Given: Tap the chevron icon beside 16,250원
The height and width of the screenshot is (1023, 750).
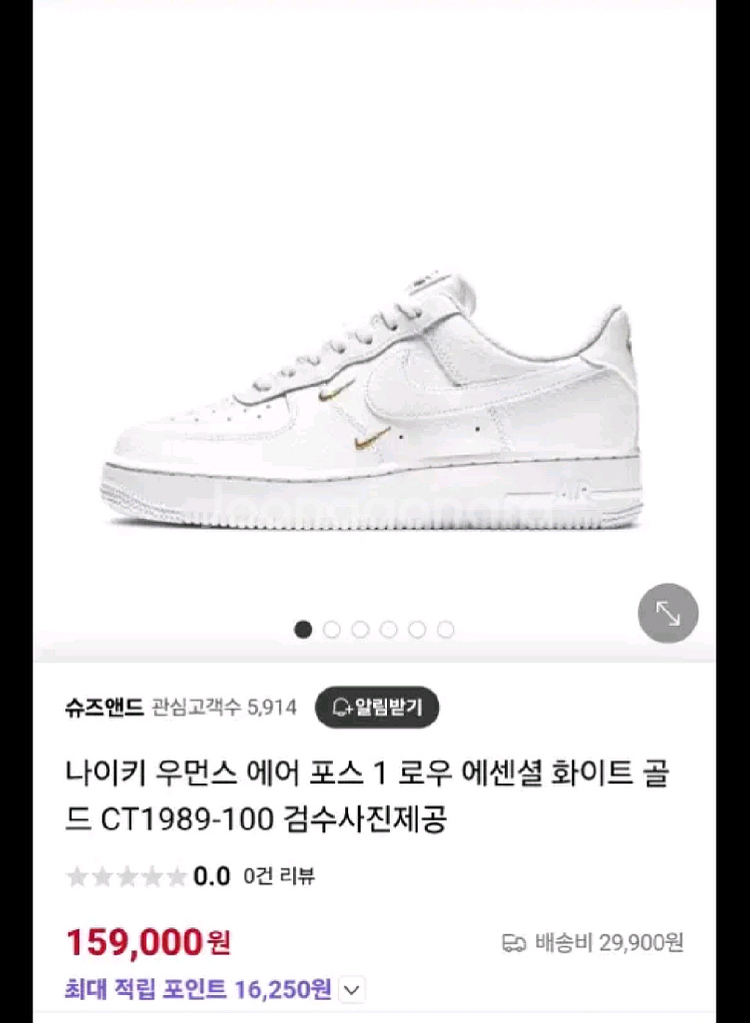Looking at the screenshot, I should pyautogui.click(x=351, y=987).
